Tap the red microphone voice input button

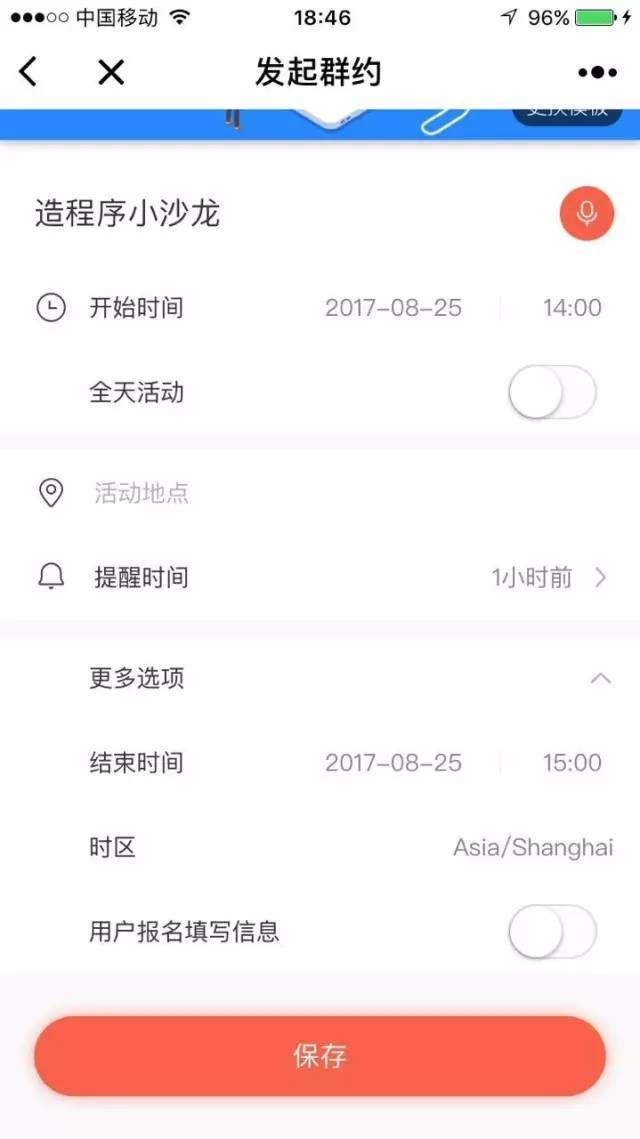pyautogui.click(x=586, y=213)
